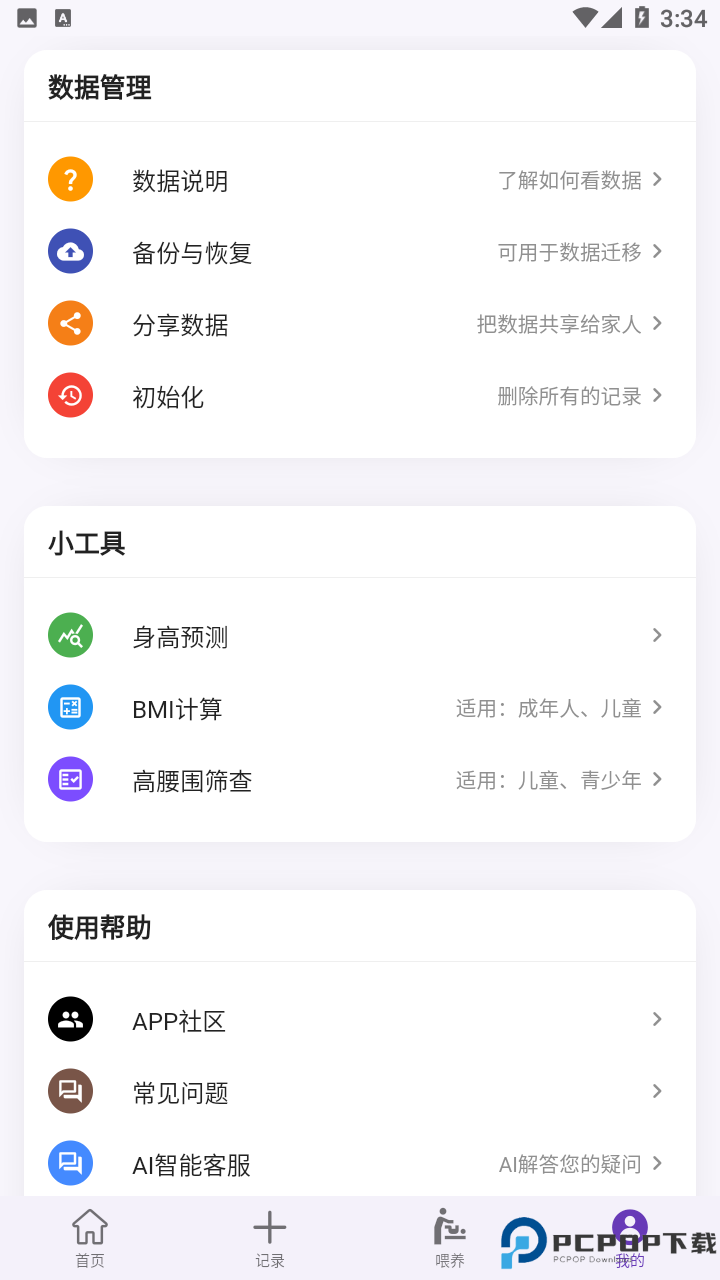
Task: Expand the 数据说明 row via its chevron
Action: pos(657,180)
